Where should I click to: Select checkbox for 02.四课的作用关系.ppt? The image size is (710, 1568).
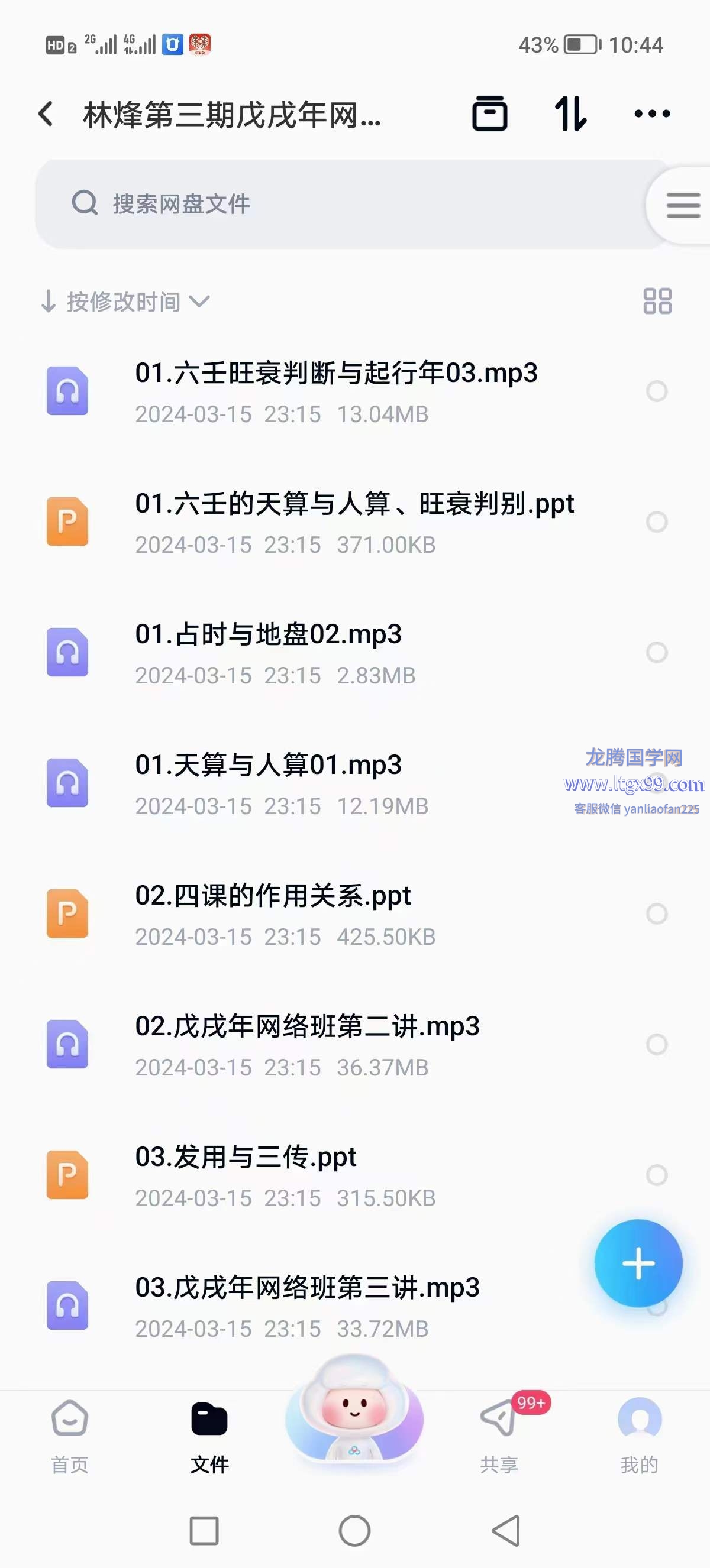click(x=656, y=913)
